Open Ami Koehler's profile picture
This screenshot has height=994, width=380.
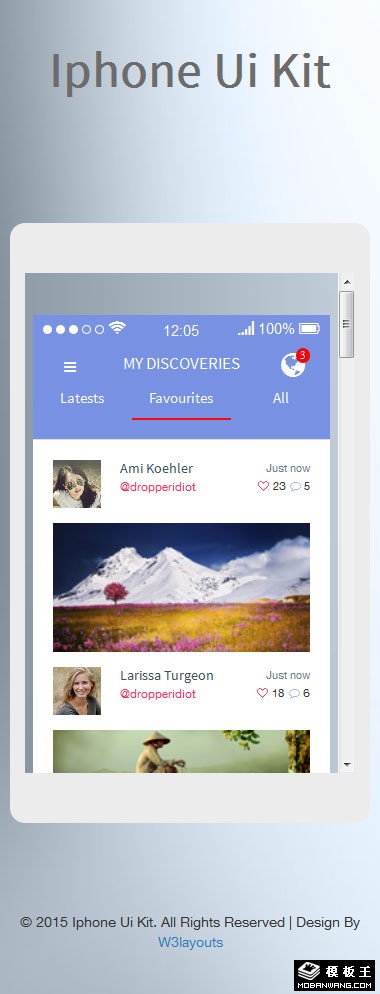[77, 484]
